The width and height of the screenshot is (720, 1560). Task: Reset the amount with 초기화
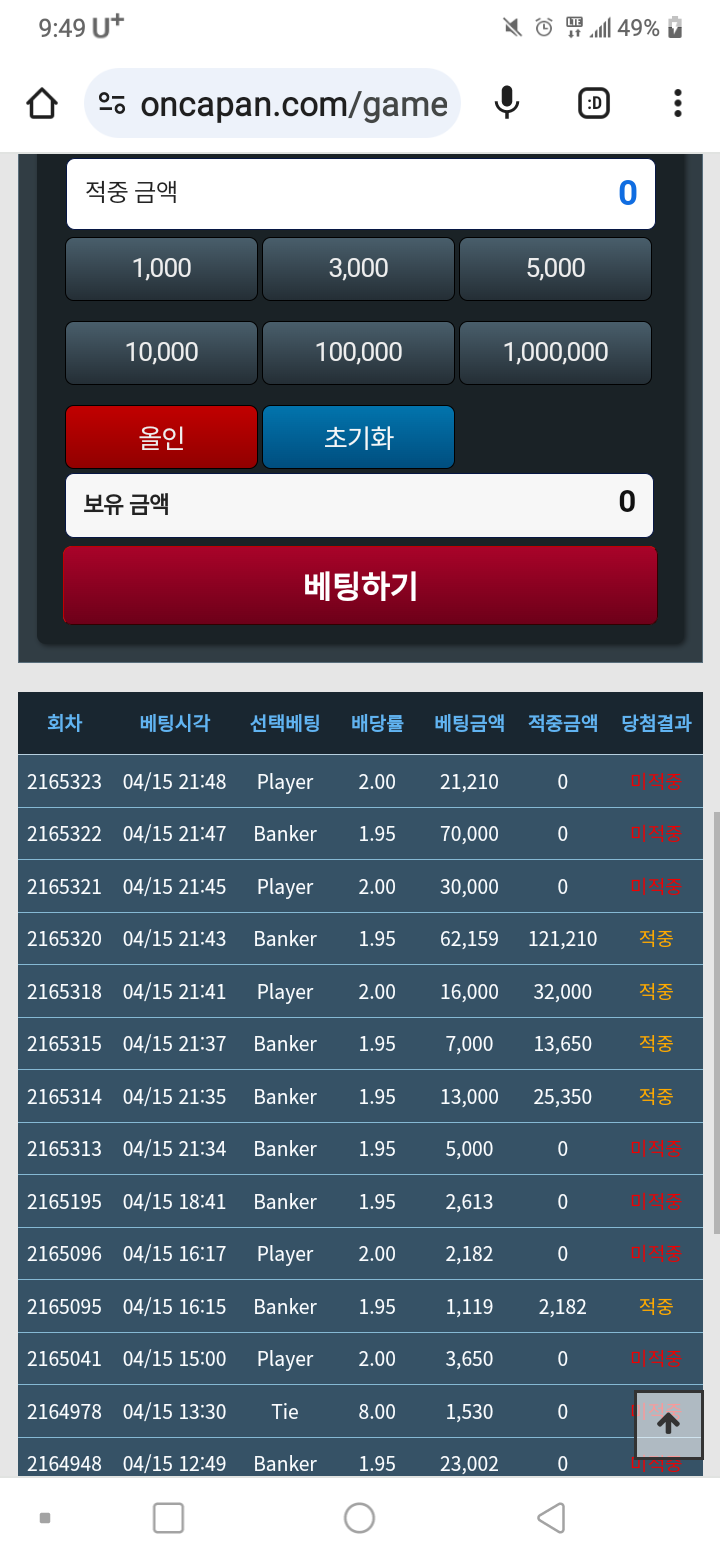(358, 437)
